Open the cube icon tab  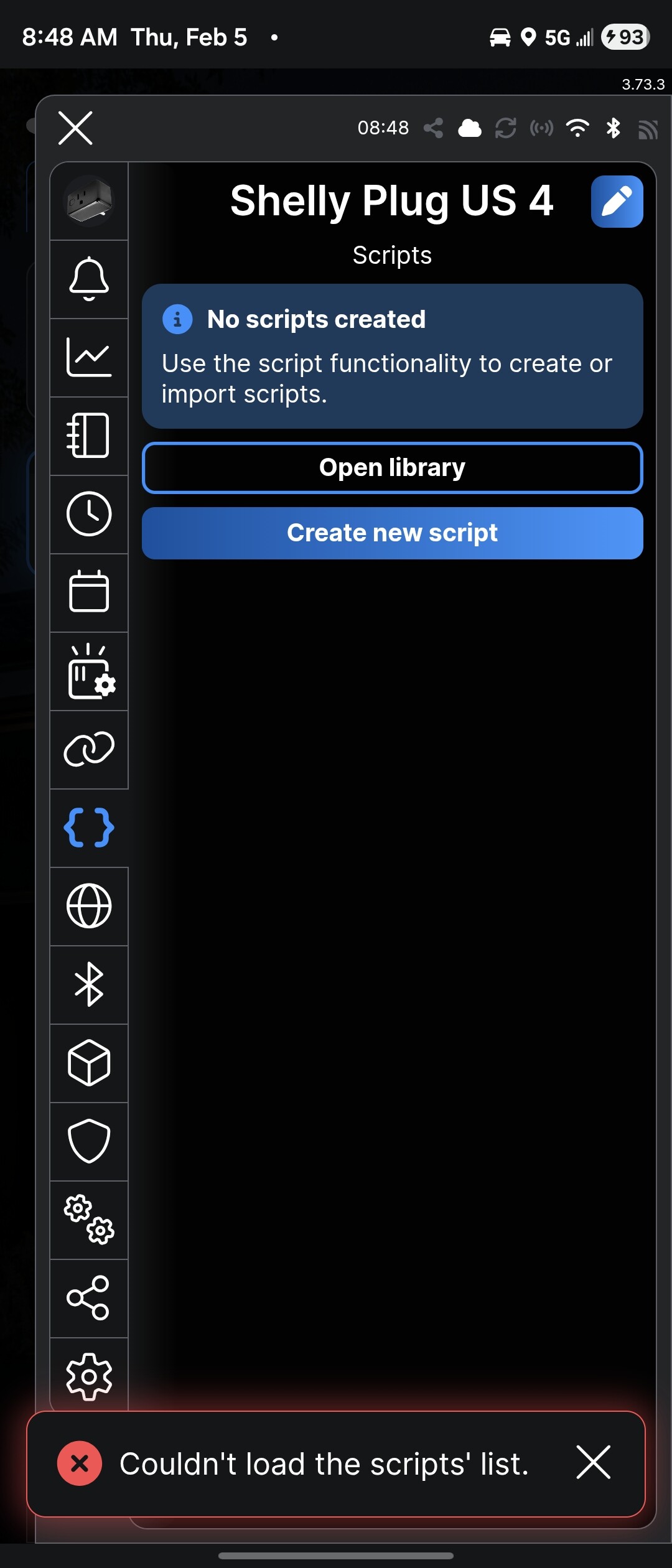click(x=89, y=1063)
